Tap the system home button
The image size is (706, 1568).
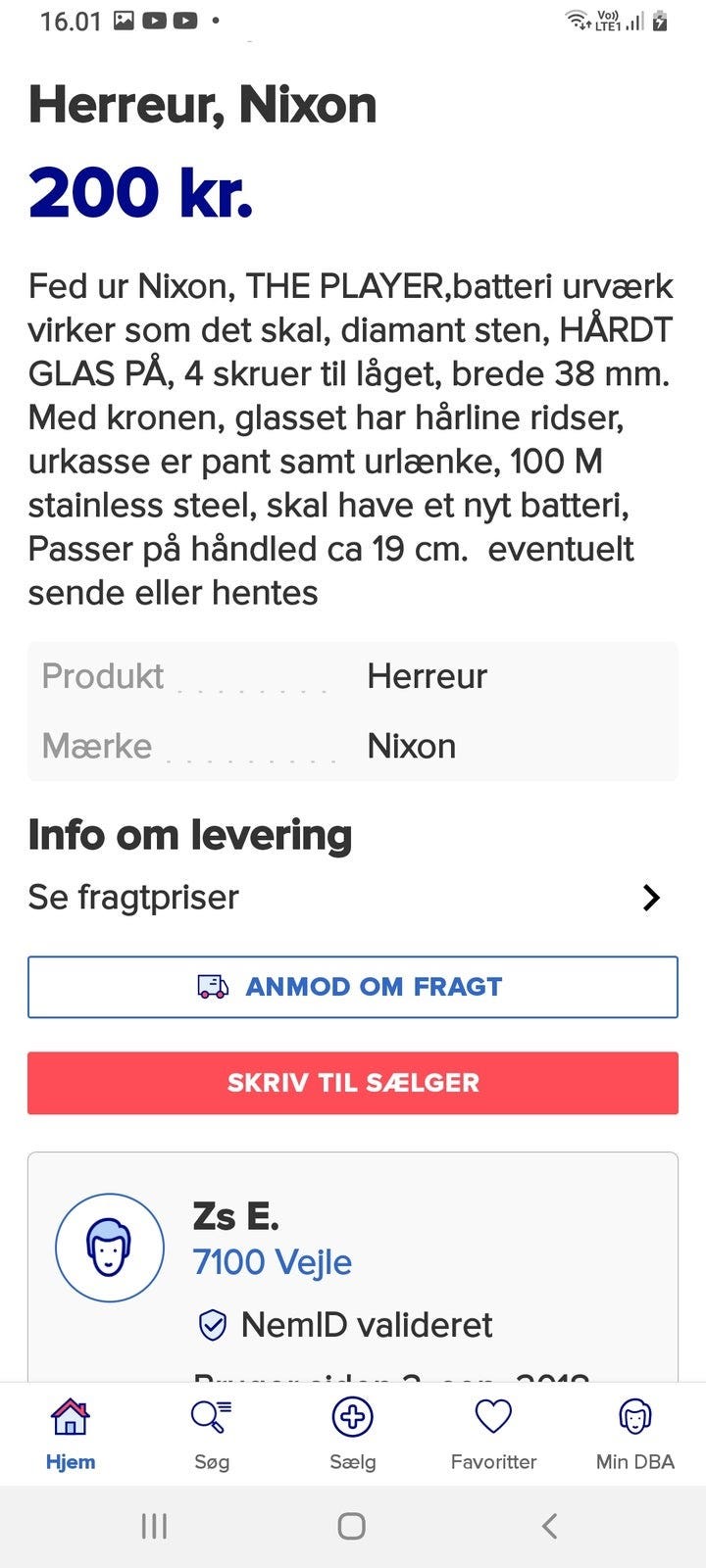pyautogui.click(x=352, y=1526)
